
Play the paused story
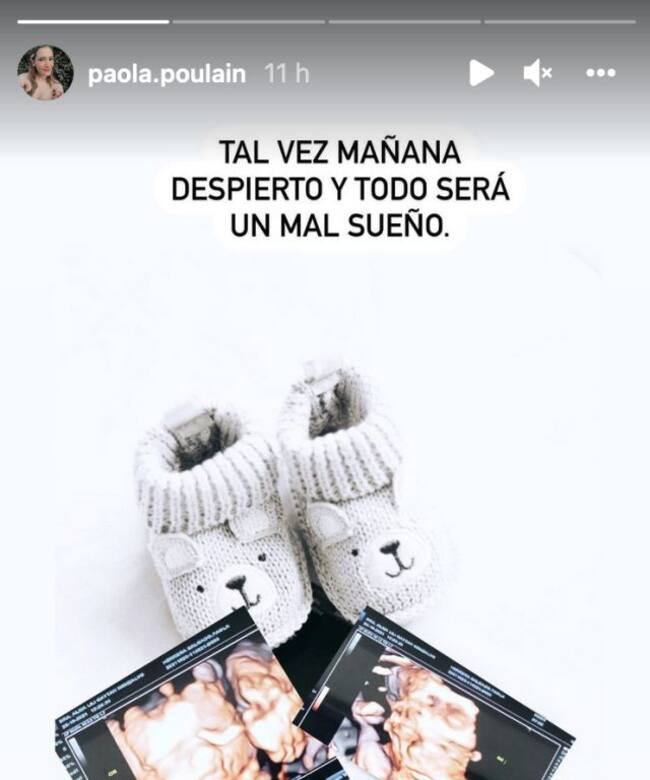point(481,73)
